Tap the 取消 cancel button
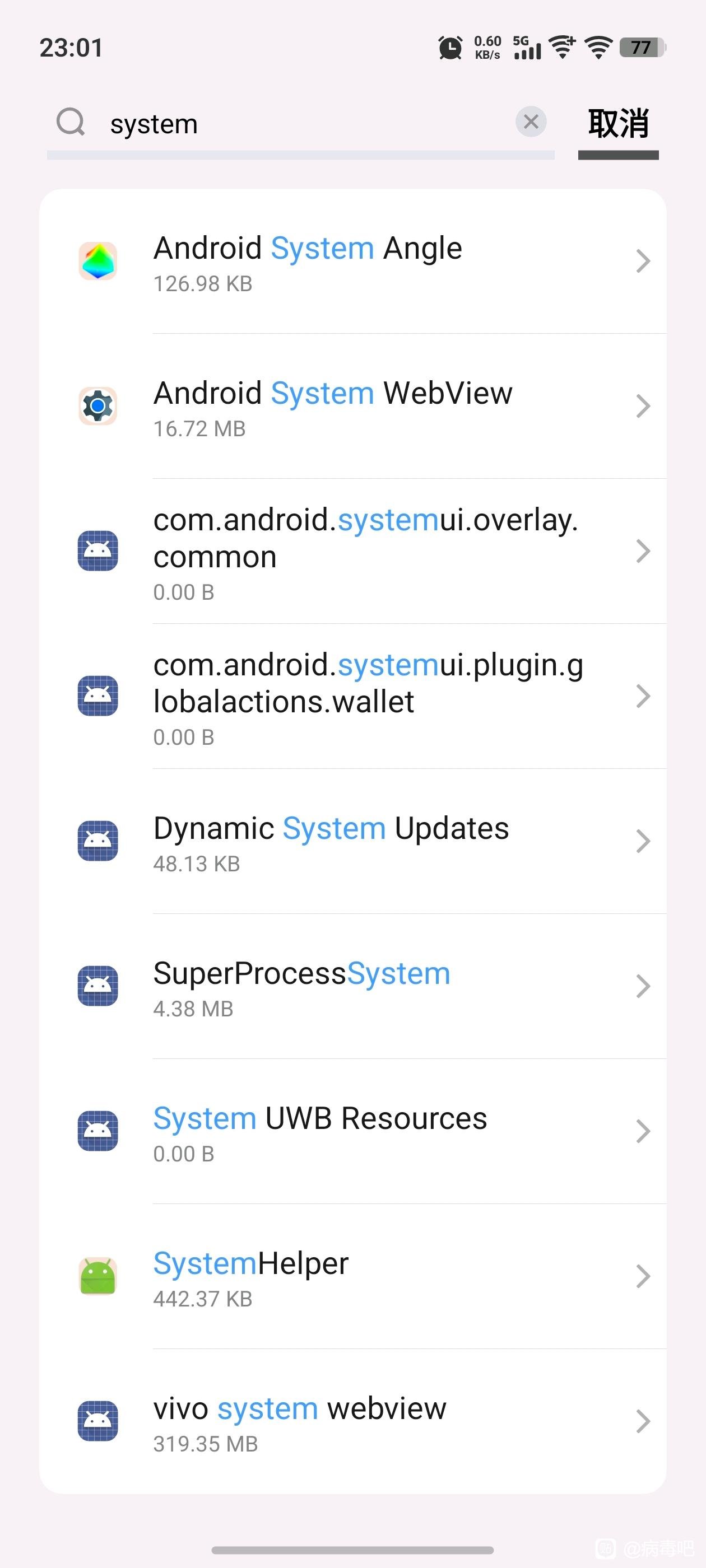Screen dimensions: 706x1568 [x=618, y=124]
